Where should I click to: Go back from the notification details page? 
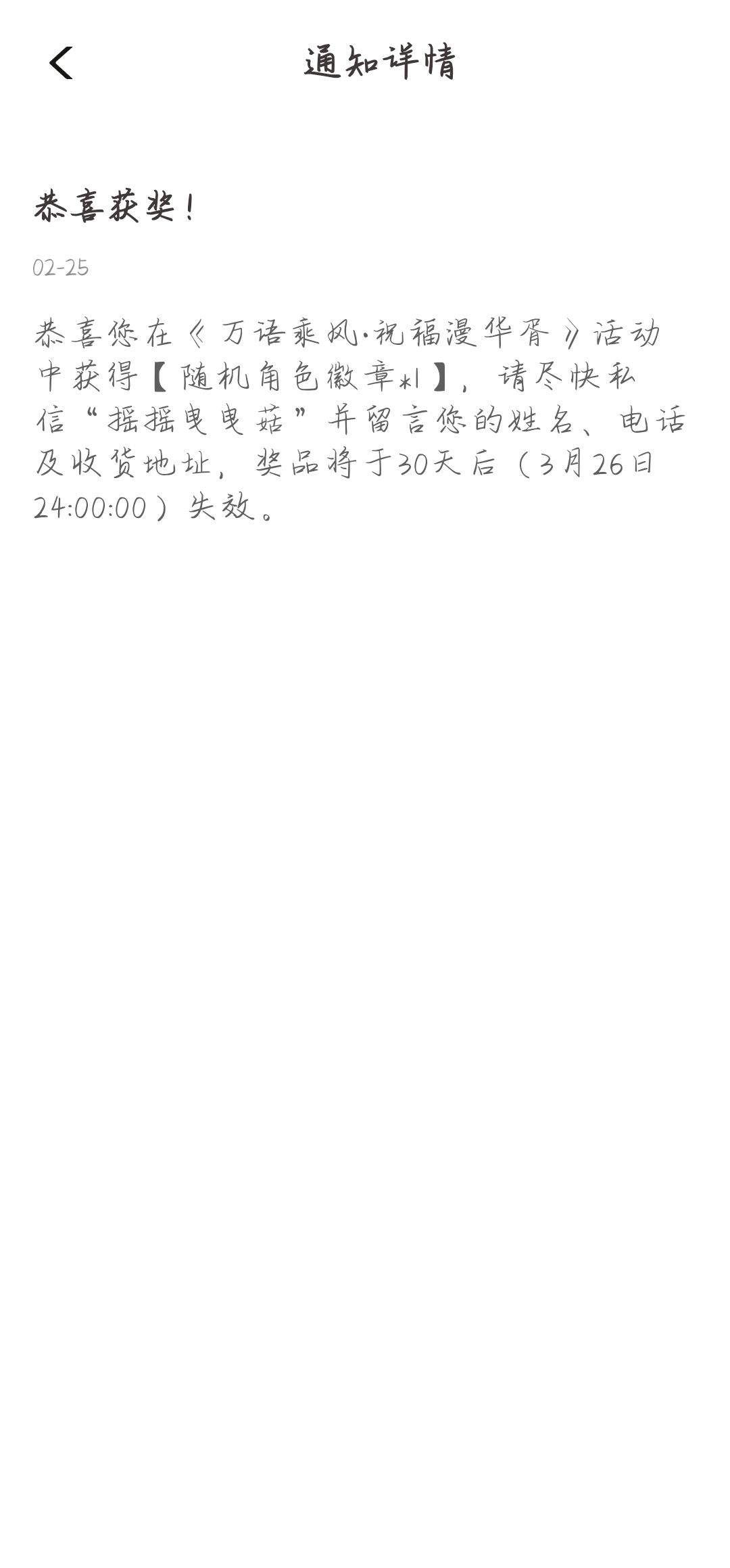pyautogui.click(x=61, y=63)
